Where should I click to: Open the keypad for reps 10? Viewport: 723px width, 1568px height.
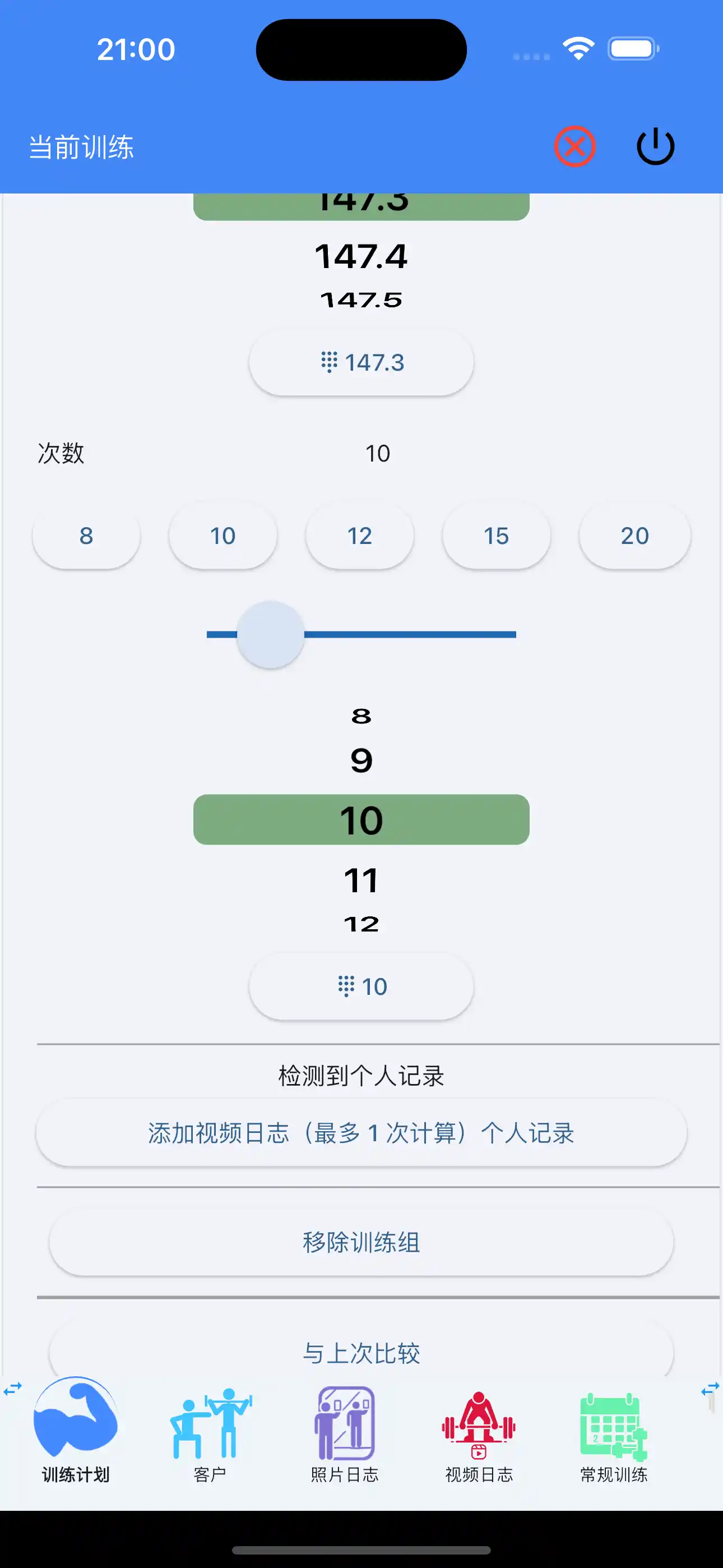point(361,986)
